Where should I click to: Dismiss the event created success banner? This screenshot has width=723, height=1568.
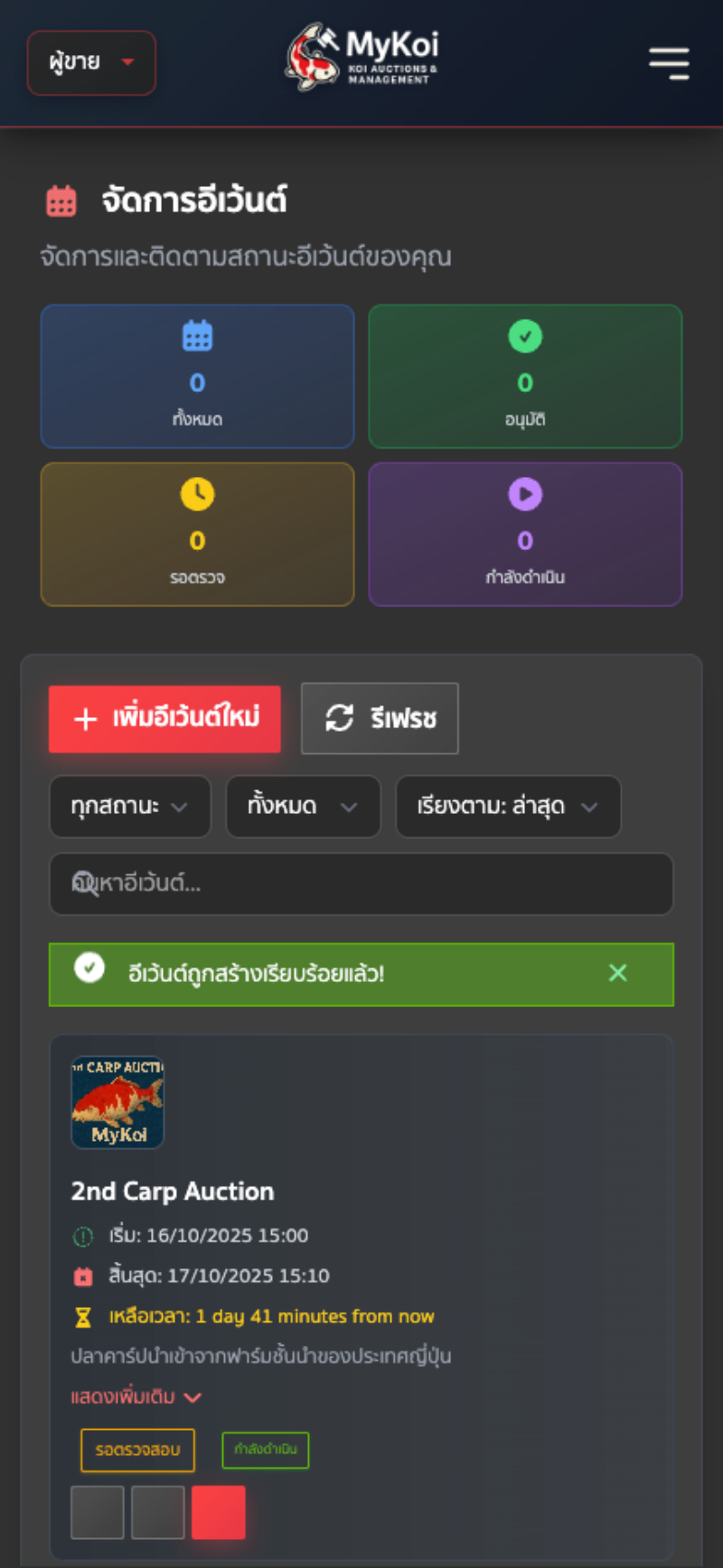(x=618, y=973)
